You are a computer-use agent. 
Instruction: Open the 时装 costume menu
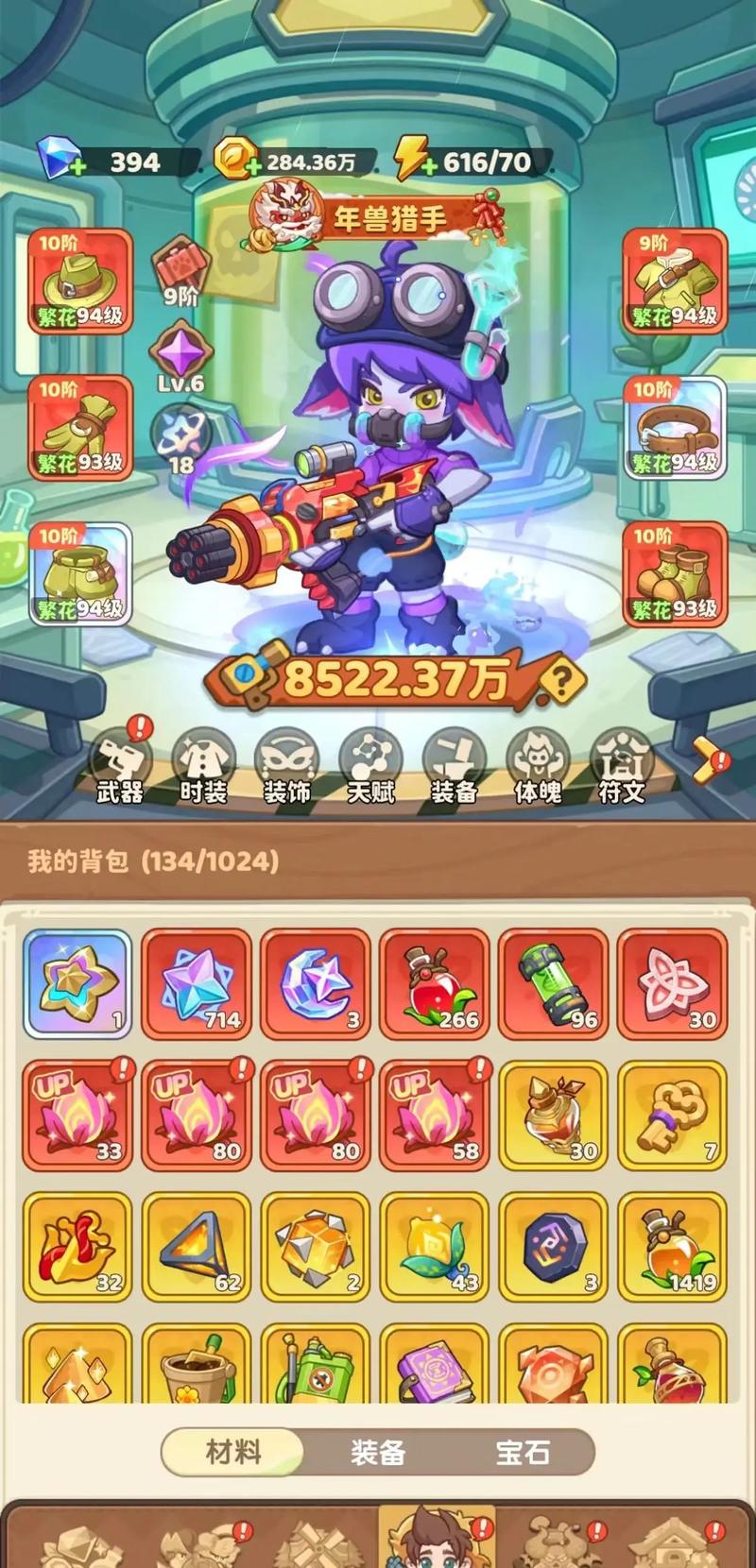pos(204,767)
